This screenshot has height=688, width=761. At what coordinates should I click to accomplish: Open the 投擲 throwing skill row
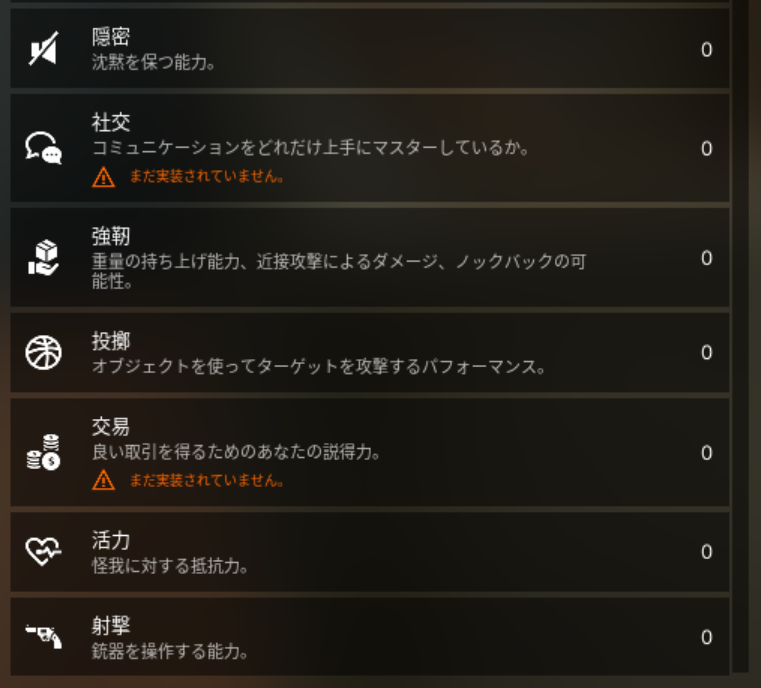(370, 352)
